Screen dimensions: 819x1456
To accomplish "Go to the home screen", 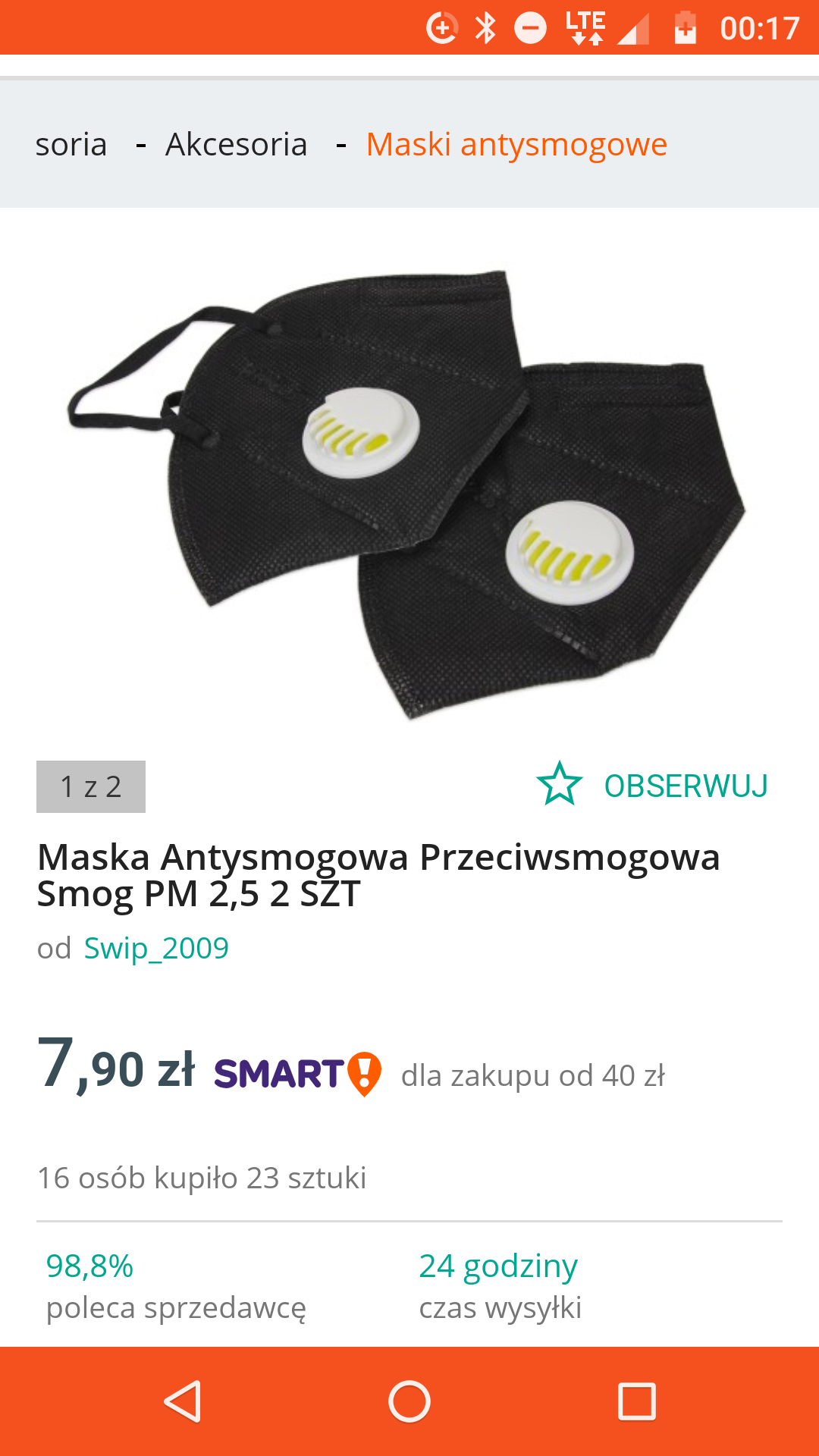I will pyautogui.click(x=409, y=1401).
